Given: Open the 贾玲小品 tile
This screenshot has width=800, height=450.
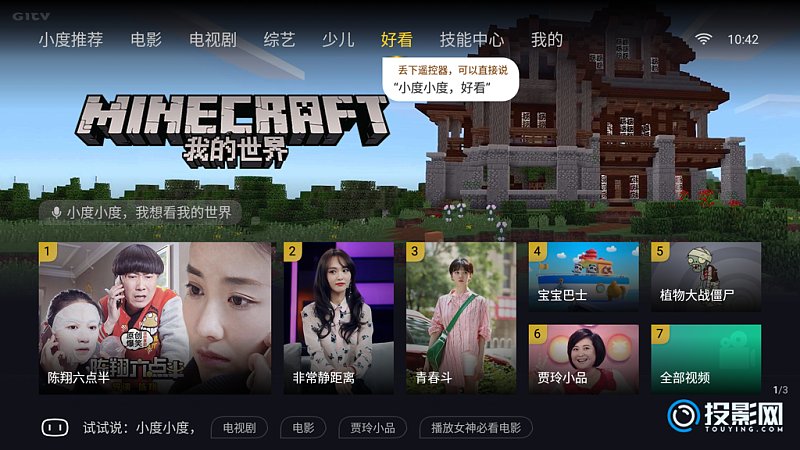Looking at the screenshot, I should coord(583,358).
